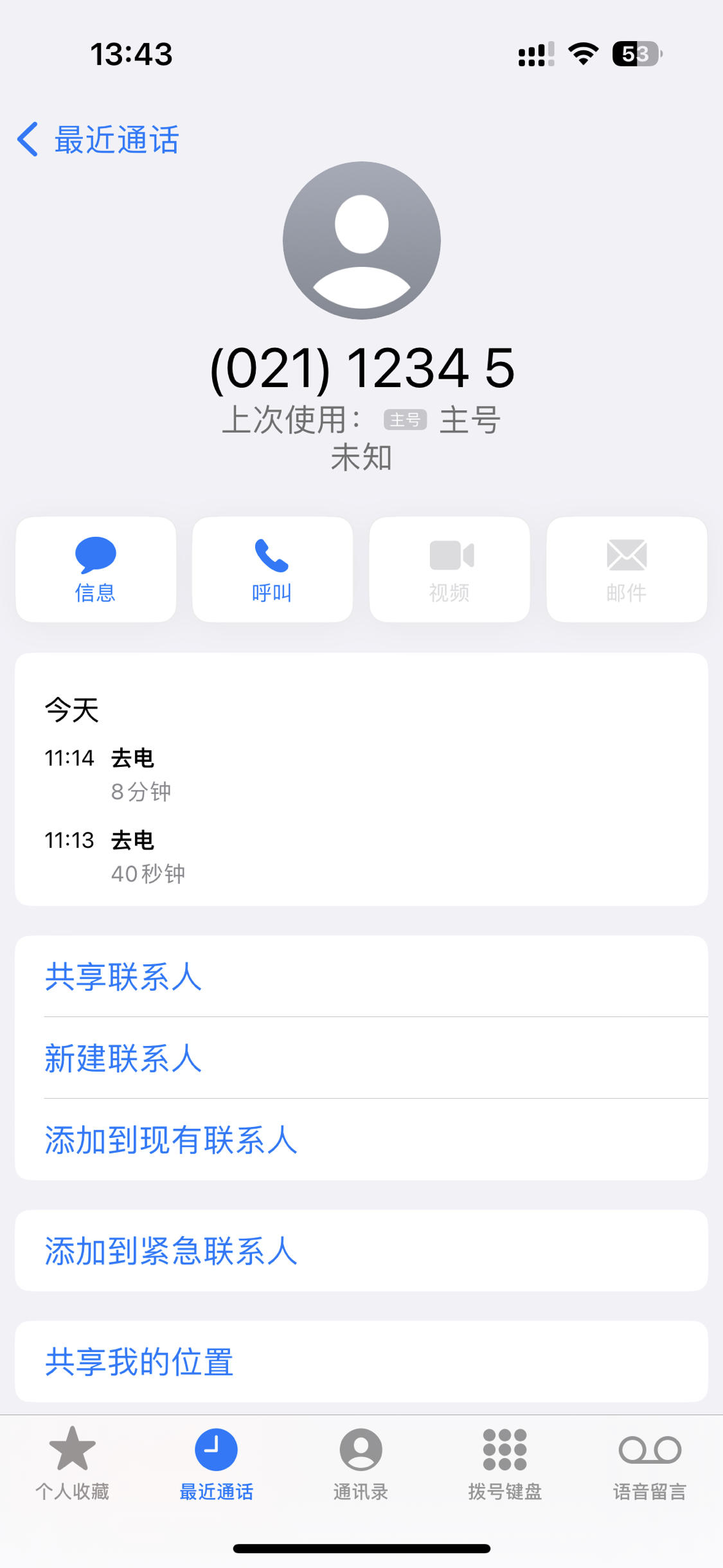Go back to 最近通话 list
723x1568 pixels.
pos(98,140)
